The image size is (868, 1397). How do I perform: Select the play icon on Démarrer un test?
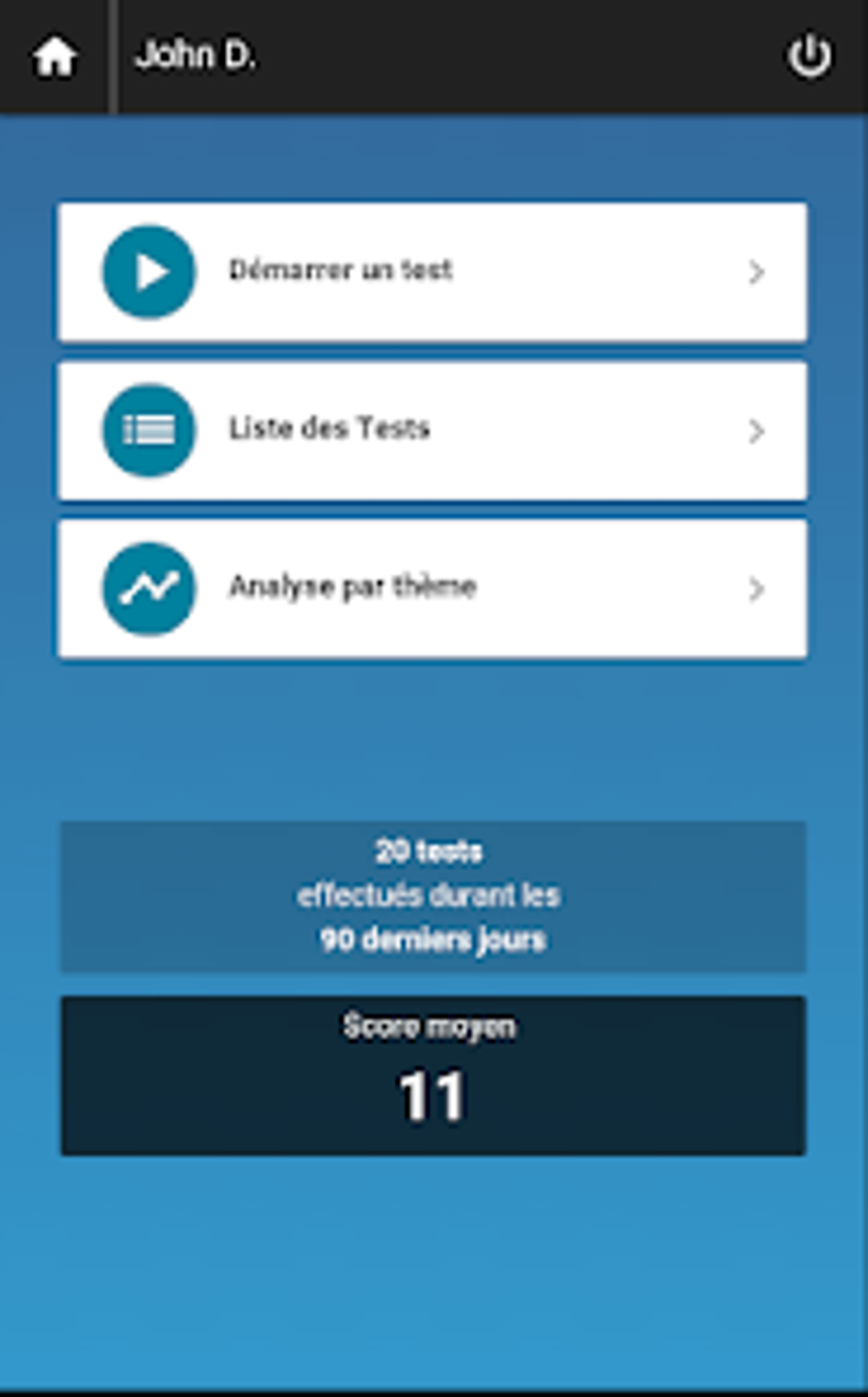coord(148,270)
